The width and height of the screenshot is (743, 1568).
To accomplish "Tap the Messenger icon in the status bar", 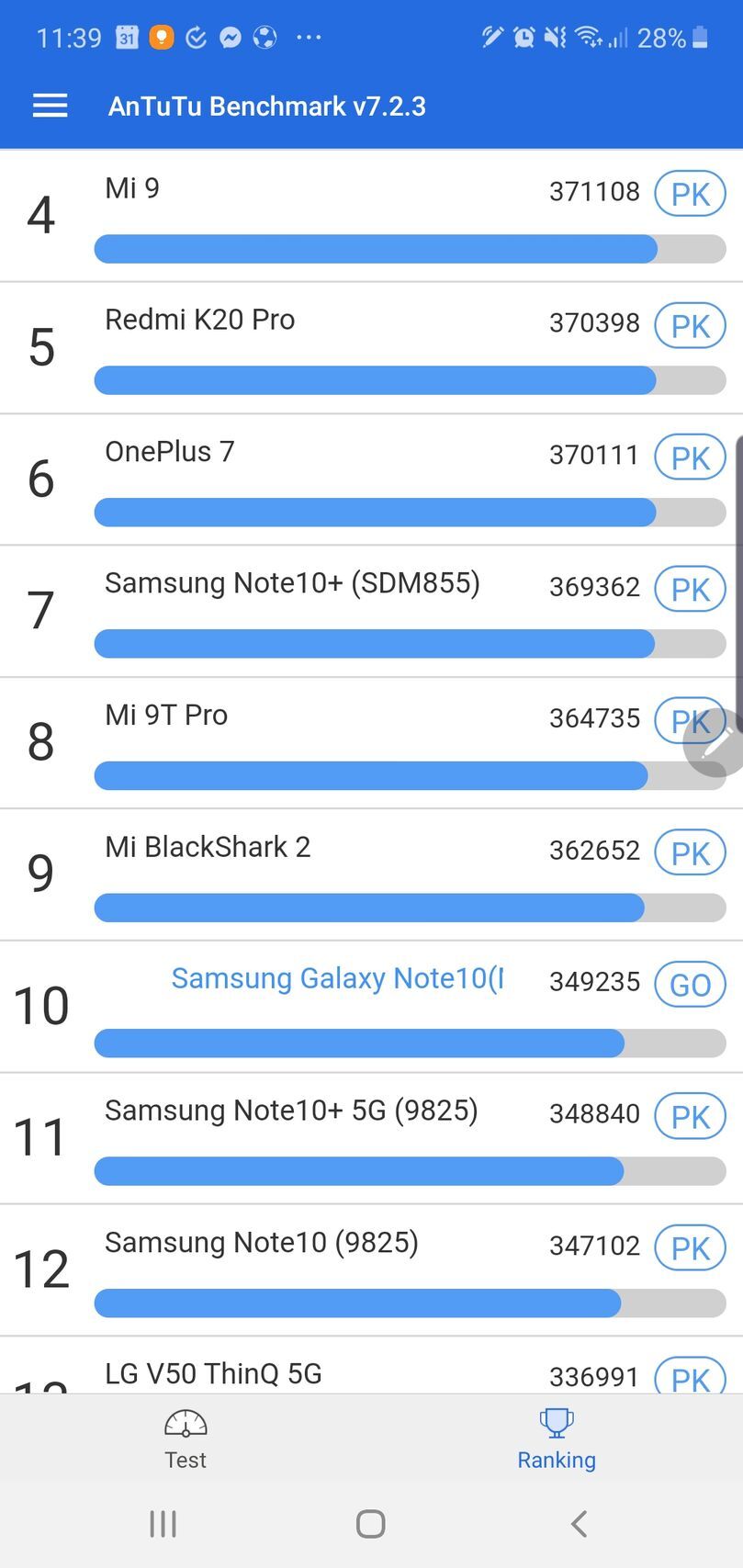I will [x=230, y=38].
